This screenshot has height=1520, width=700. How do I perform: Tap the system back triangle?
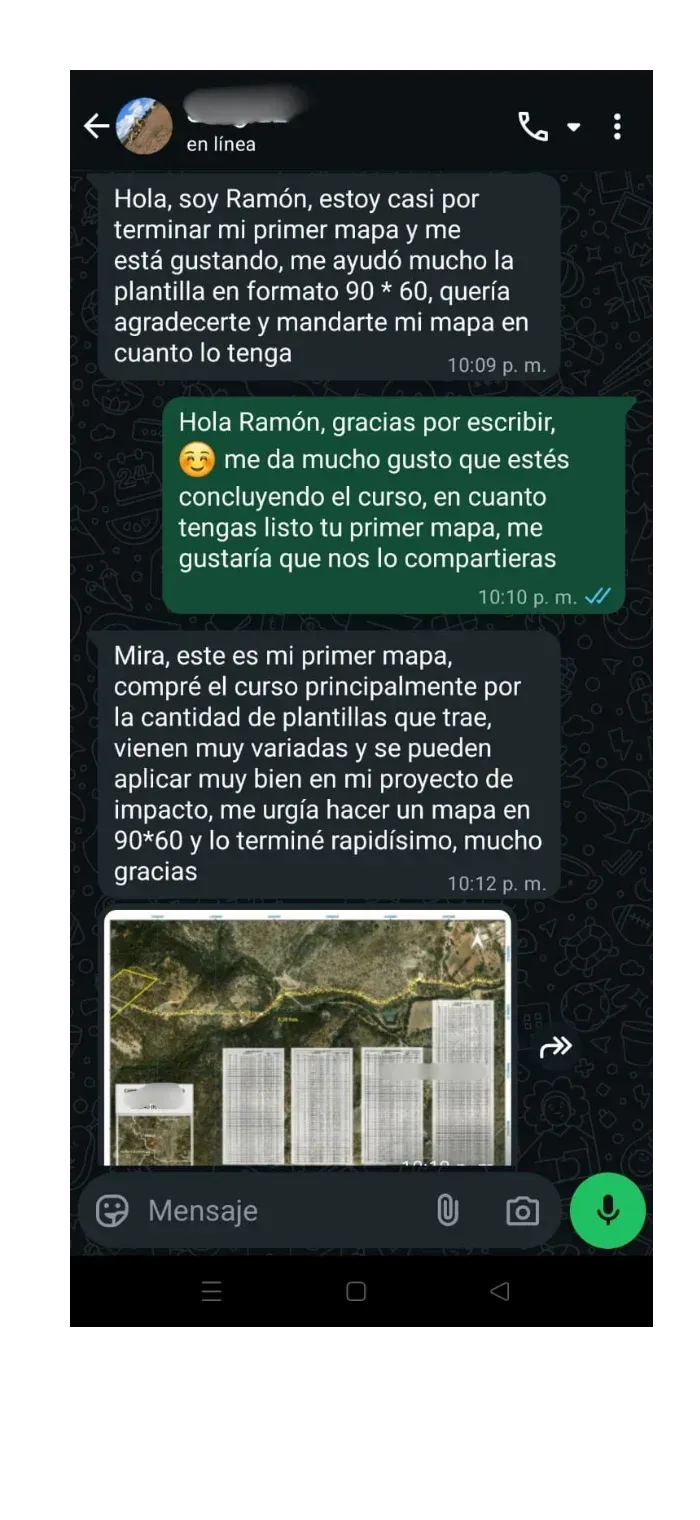(499, 1291)
